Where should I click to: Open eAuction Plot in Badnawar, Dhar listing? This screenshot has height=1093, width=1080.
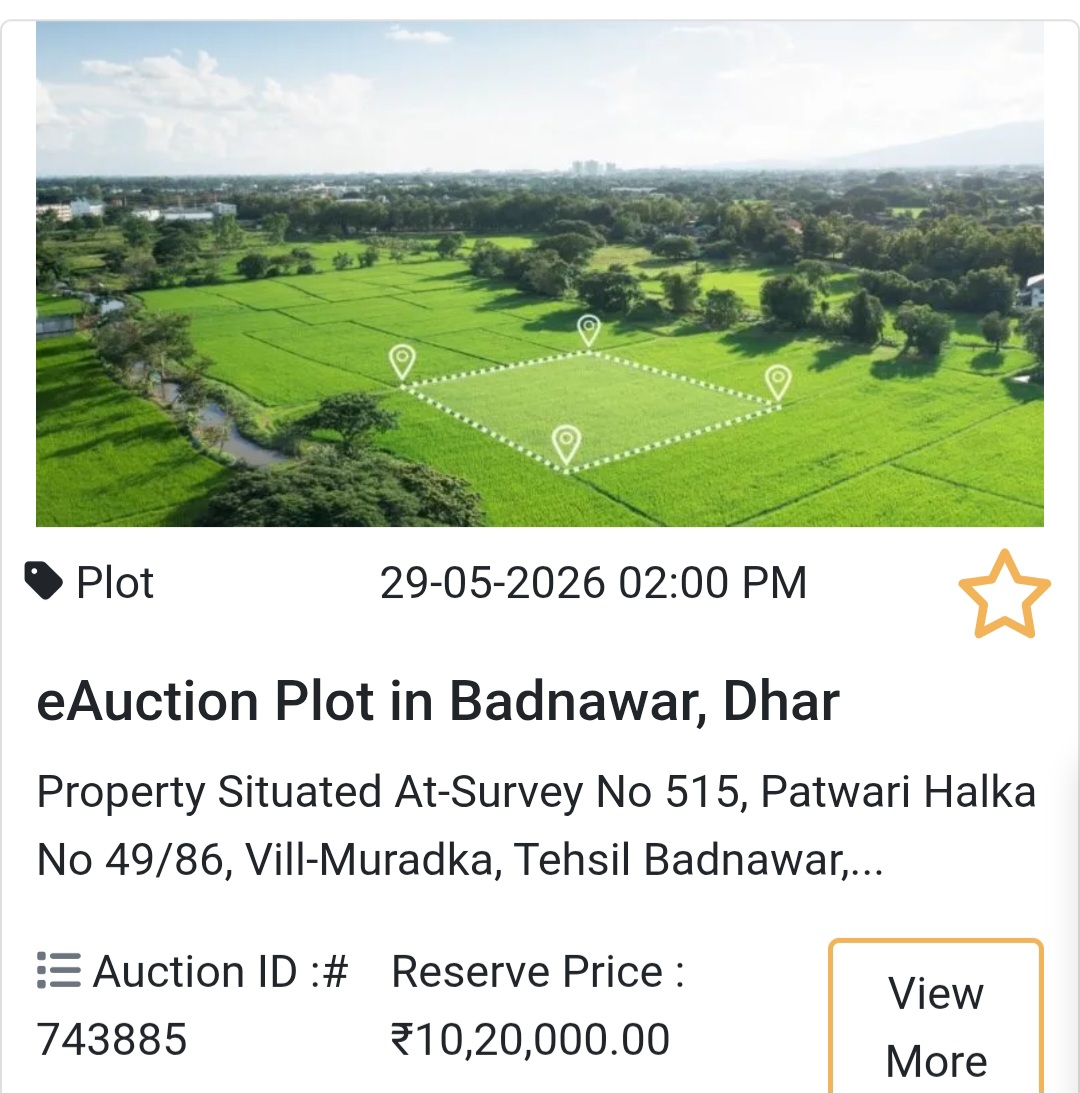pos(440,700)
